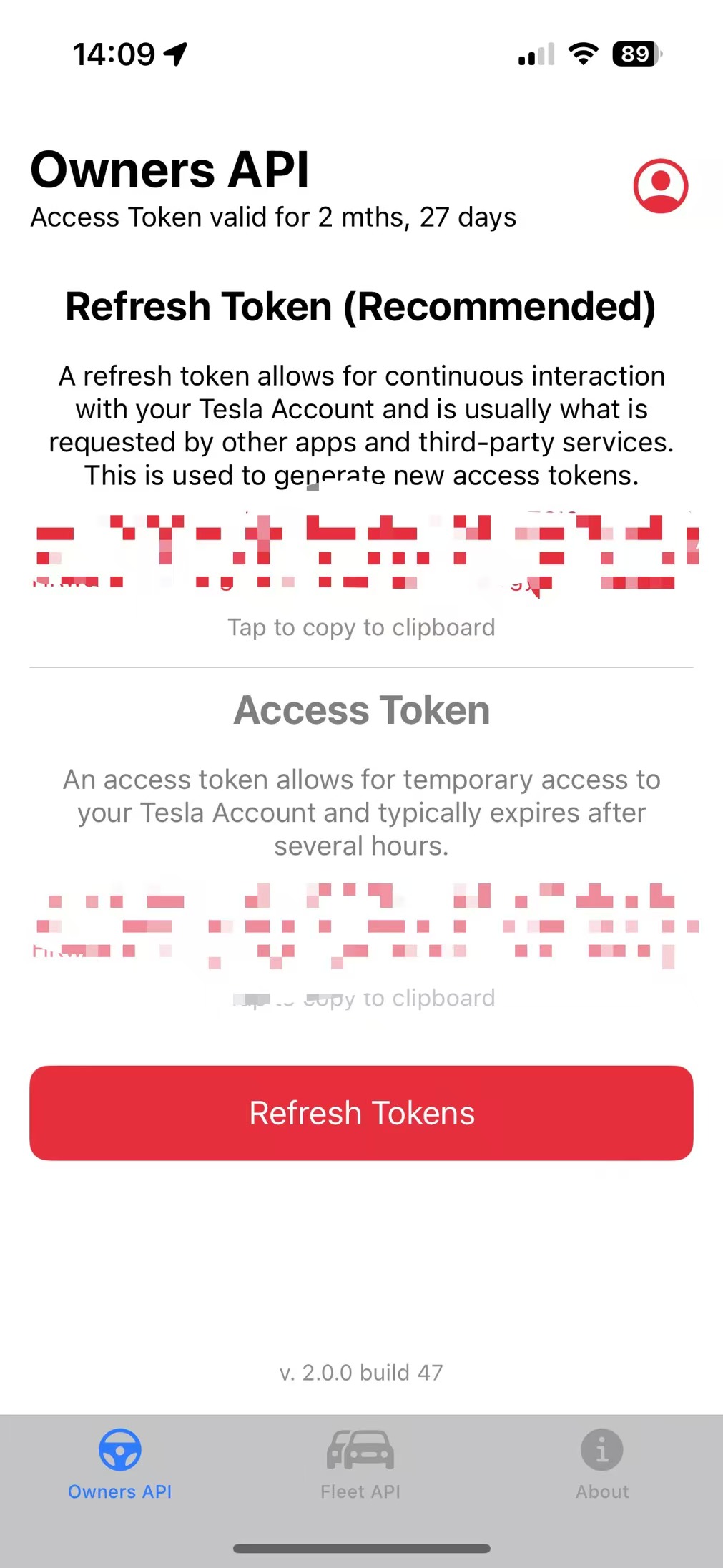Screen dimensions: 723x1568
Task: Open the About tab
Action: [x=601, y=1464]
